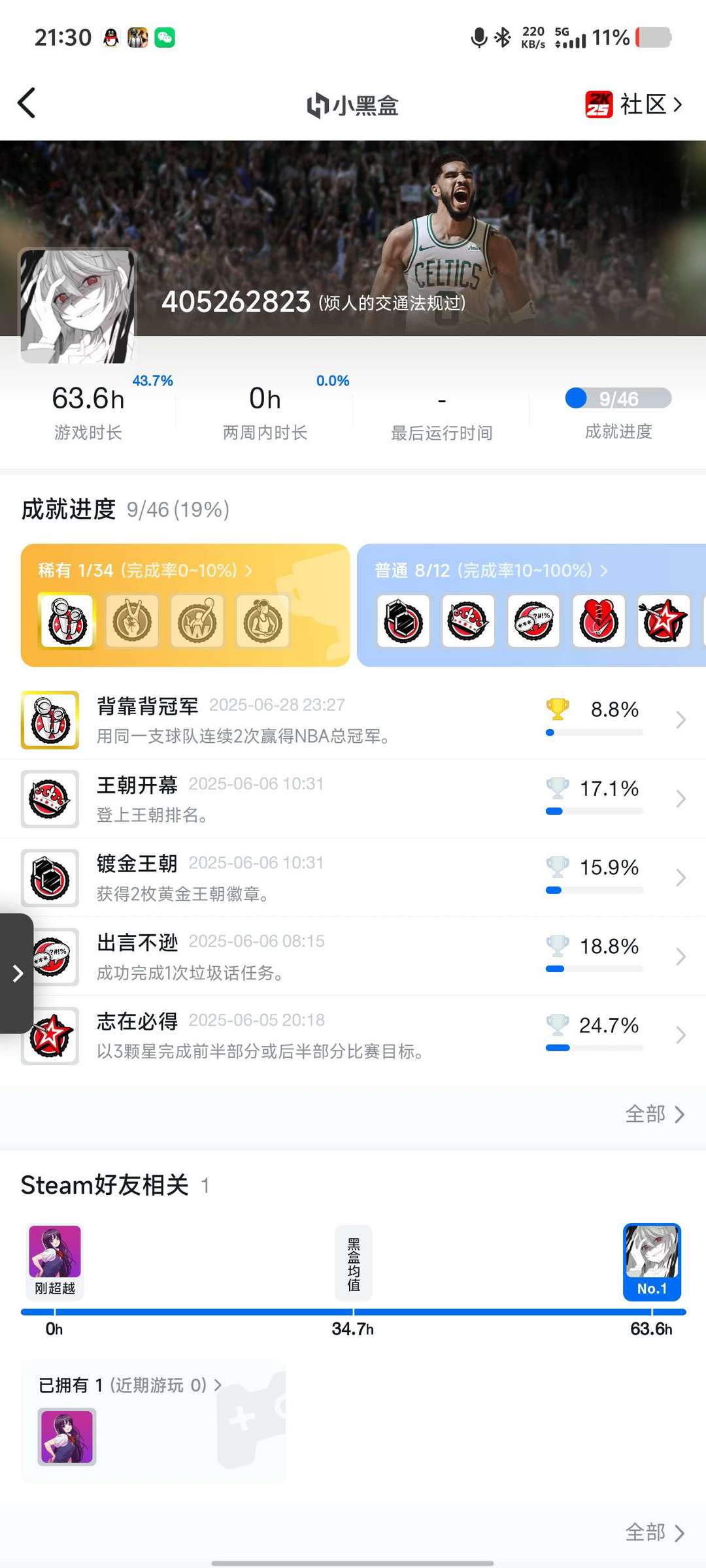
Task: Open the left-edge side drawer arrow
Action: click(18, 973)
